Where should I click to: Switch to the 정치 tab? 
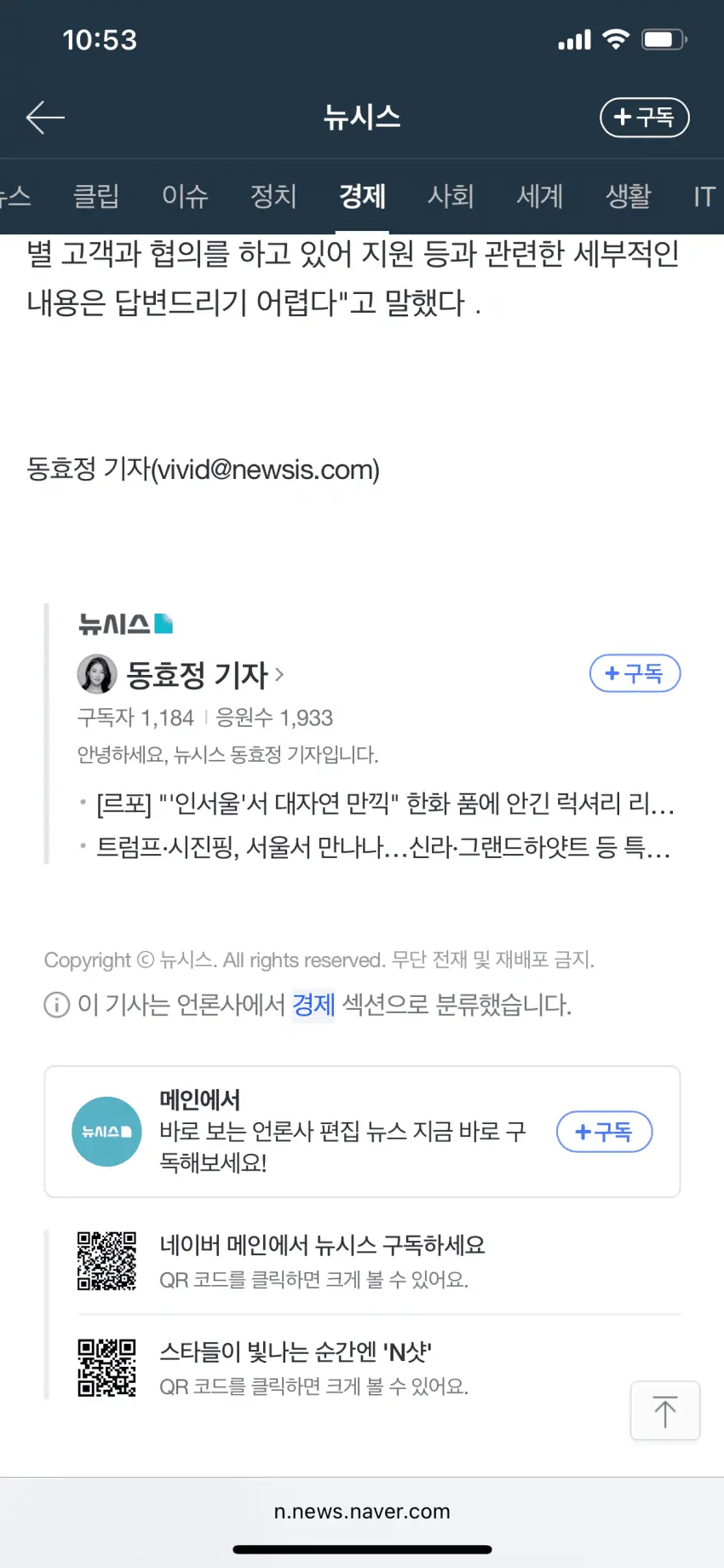[273, 197]
